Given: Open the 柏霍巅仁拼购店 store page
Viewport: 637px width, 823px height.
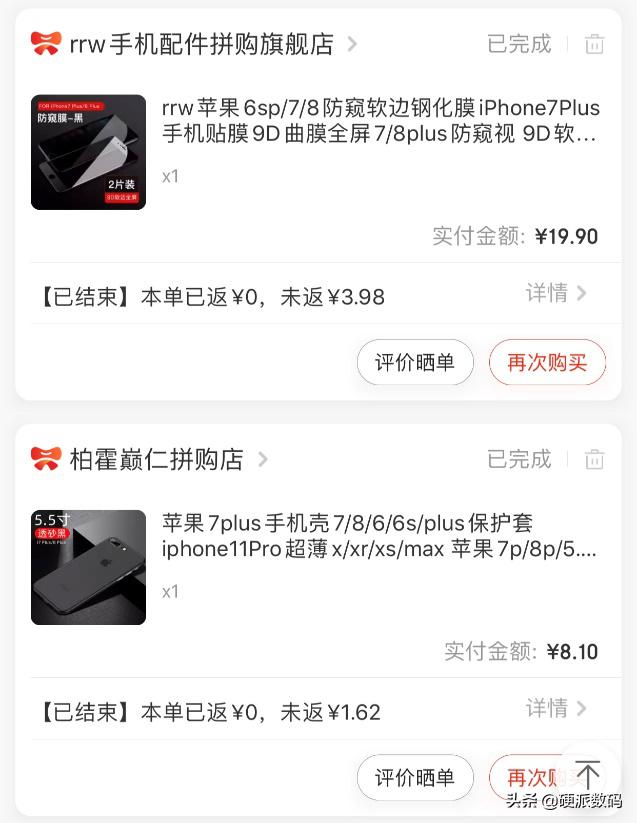Looking at the screenshot, I should tap(157, 459).
